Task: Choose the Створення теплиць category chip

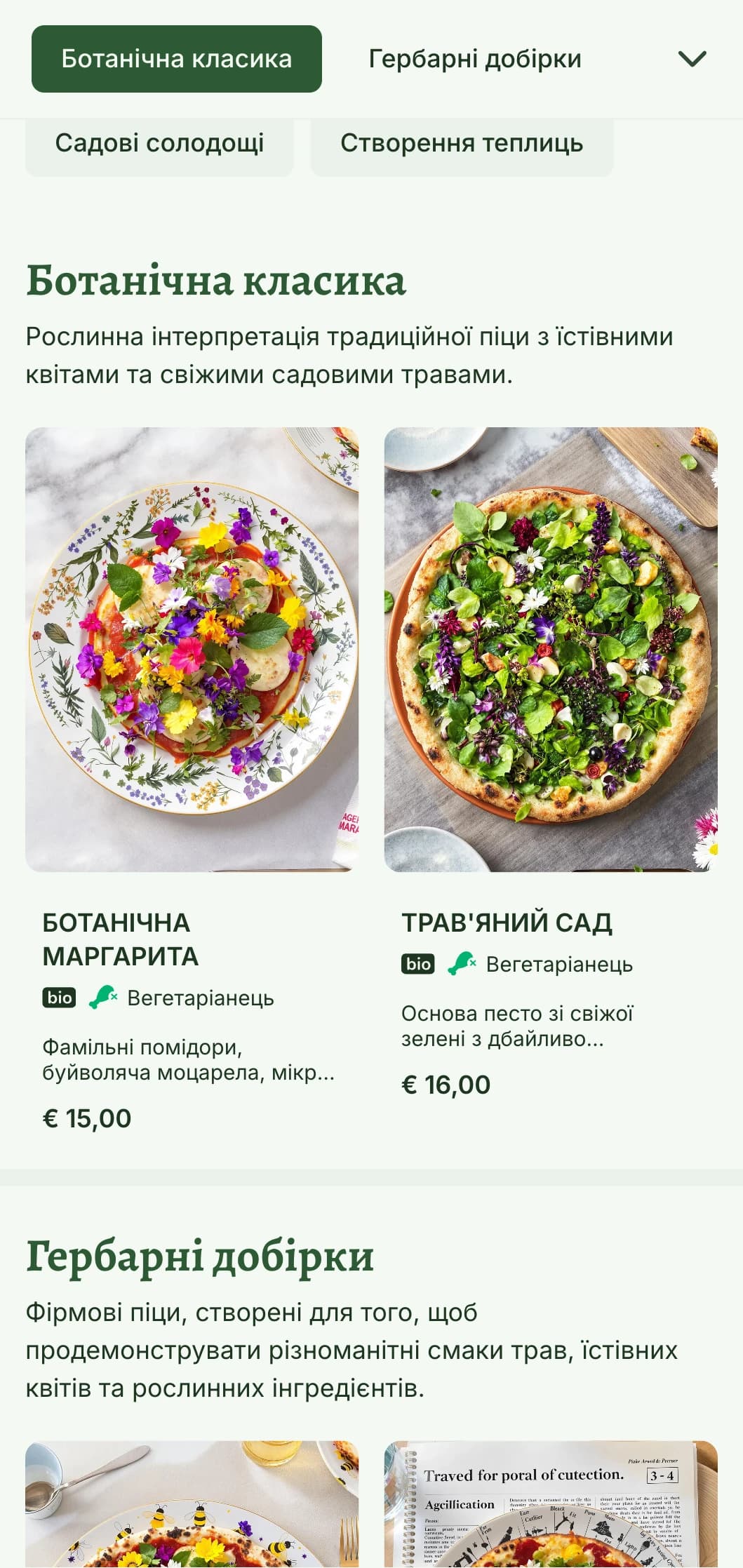Action: (x=462, y=144)
